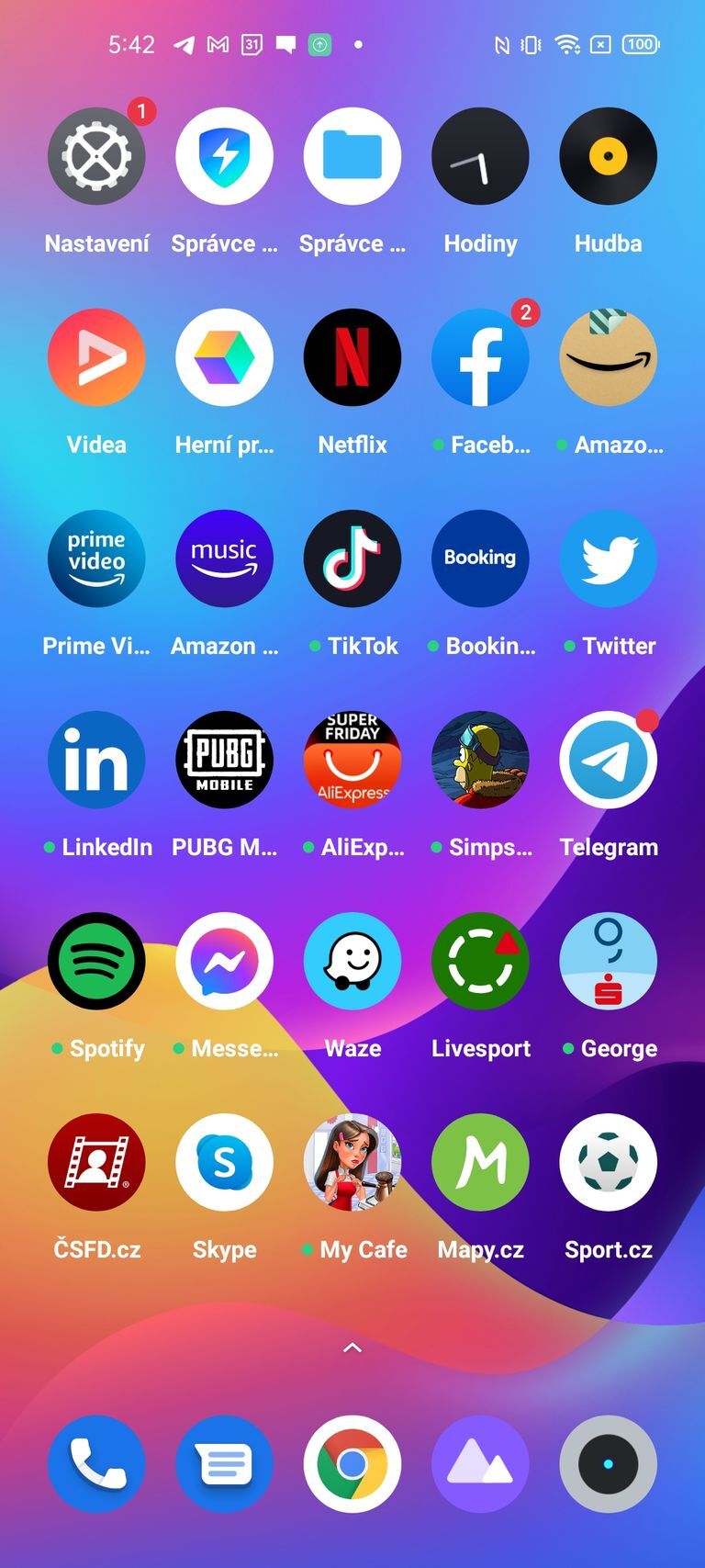
Task: Open ČSFD.cz movie database
Action: 96,1162
